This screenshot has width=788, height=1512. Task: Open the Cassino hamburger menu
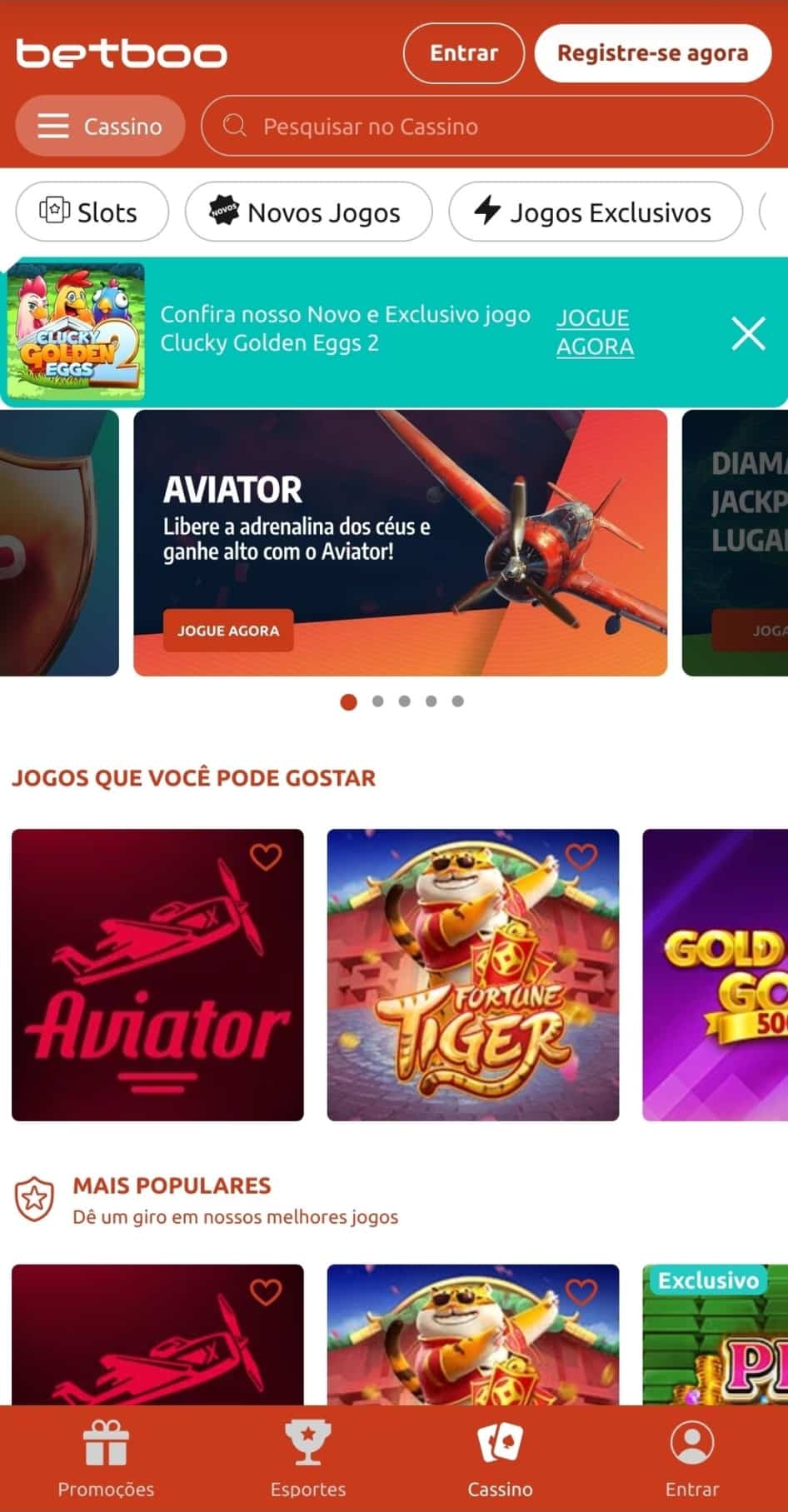(53, 126)
